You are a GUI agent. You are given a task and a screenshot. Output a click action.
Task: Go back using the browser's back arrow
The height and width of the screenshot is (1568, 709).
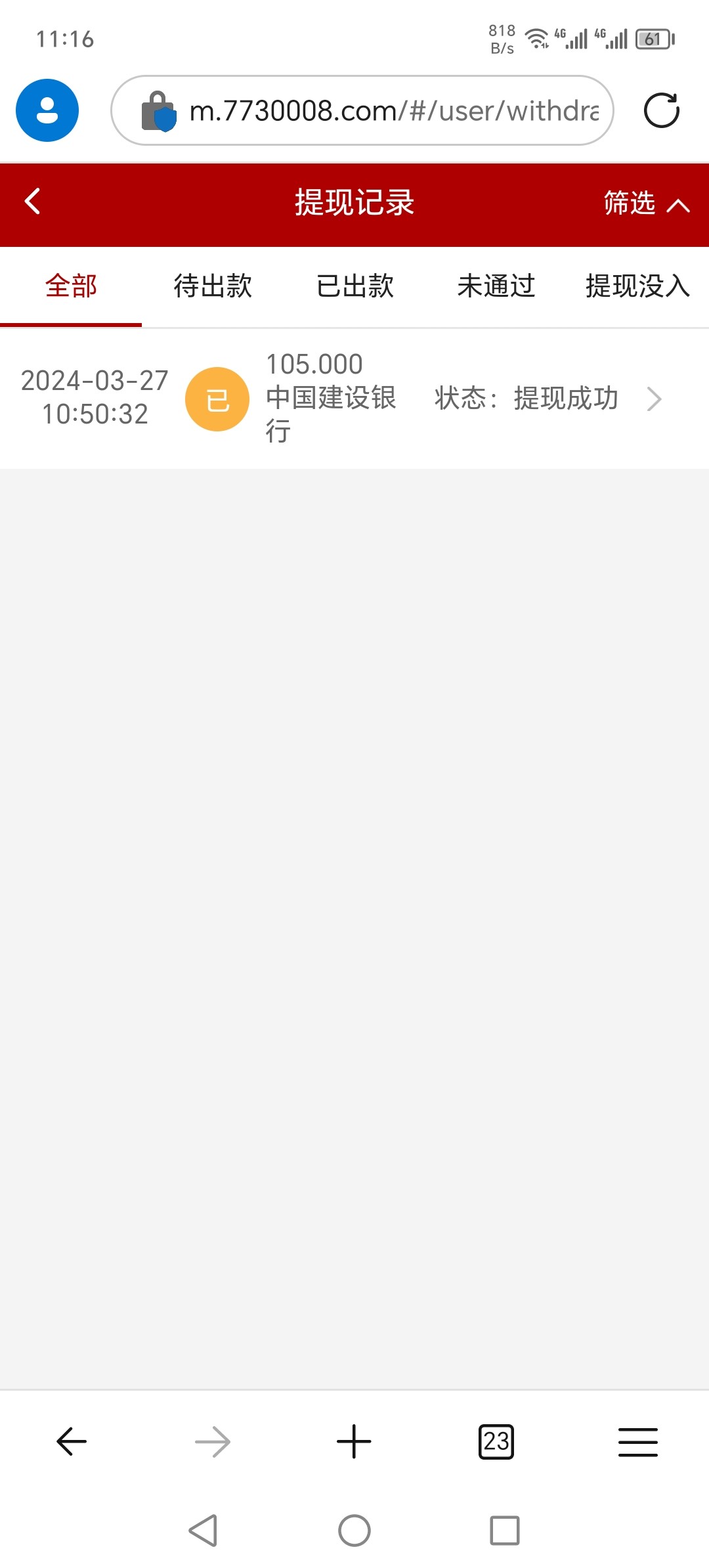coord(72,1442)
